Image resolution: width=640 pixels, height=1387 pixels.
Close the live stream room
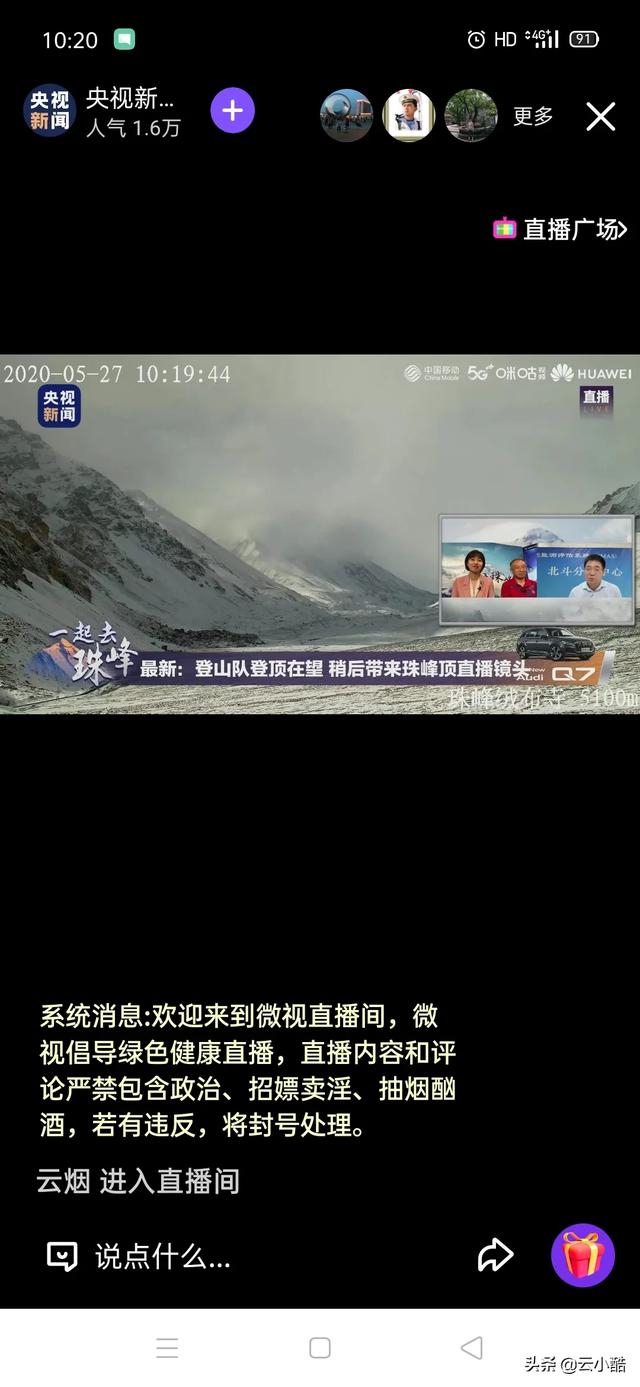600,117
